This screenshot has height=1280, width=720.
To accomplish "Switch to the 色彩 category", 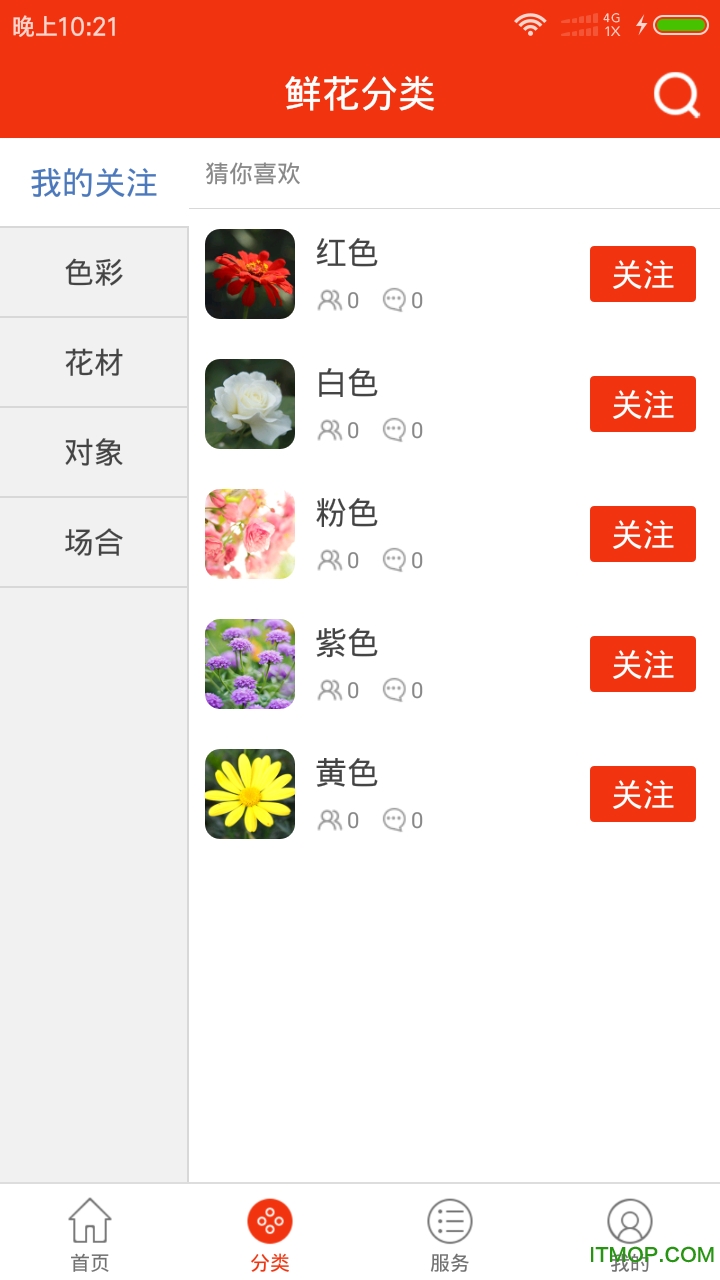I will [94, 272].
